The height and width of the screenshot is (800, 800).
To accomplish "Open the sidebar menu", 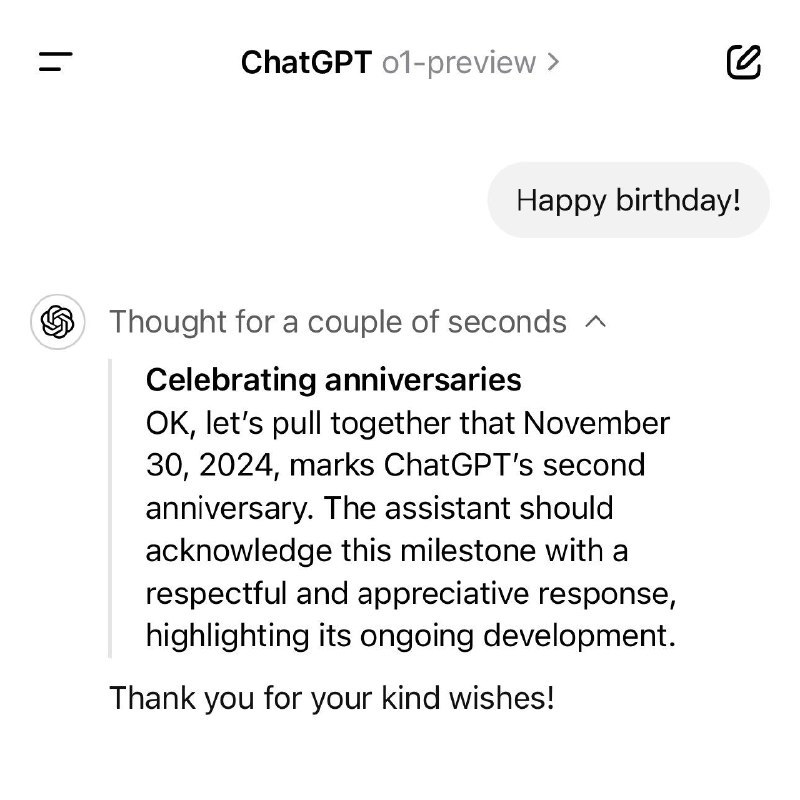I will pyautogui.click(x=56, y=62).
